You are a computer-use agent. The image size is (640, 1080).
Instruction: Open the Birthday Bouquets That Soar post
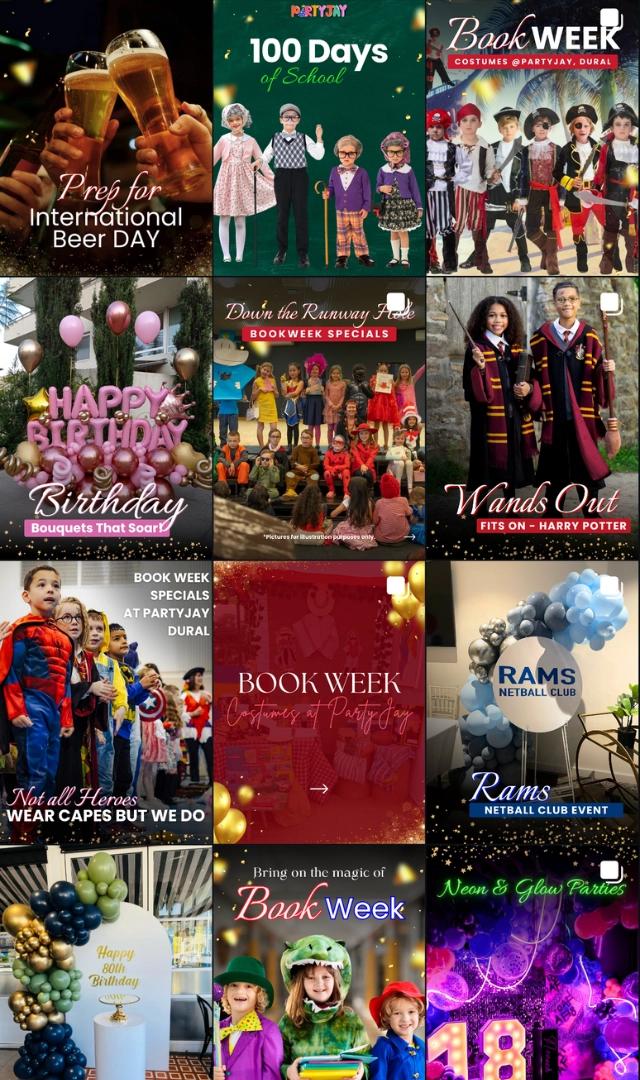click(106, 418)
